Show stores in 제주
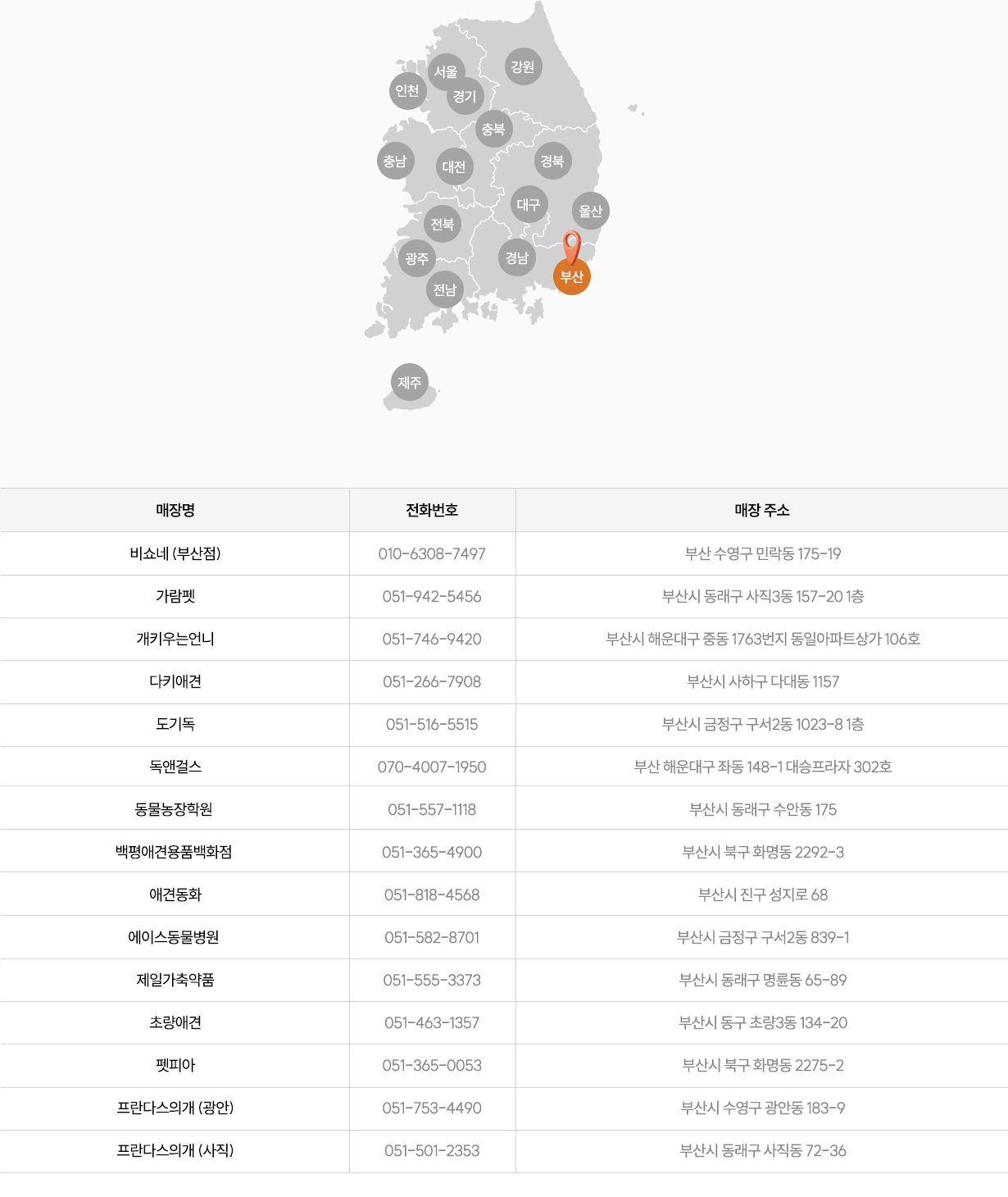This screenshot has width=1008, height=1197. pyautogui.click(x=410, y=382)
